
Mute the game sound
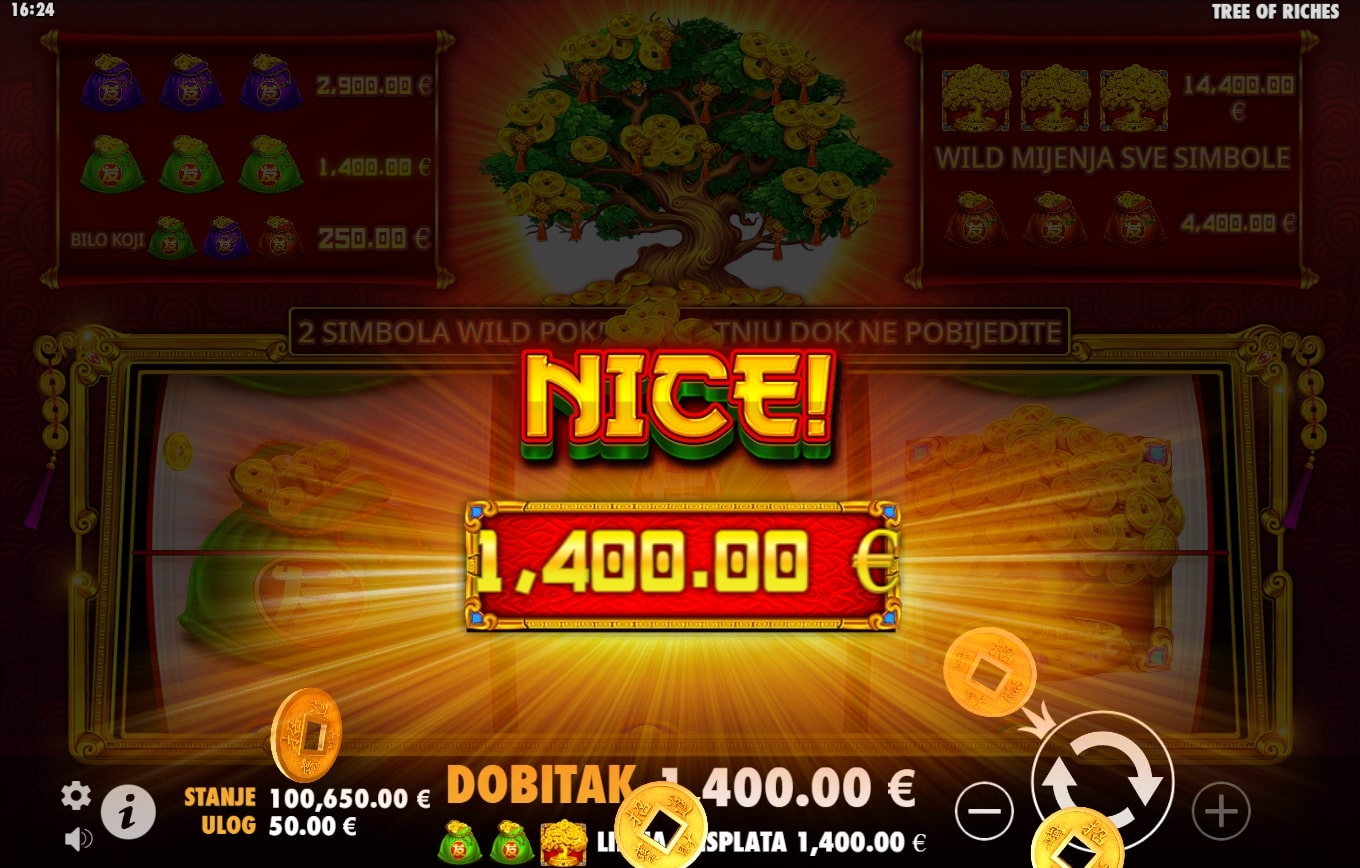point(78,839)
